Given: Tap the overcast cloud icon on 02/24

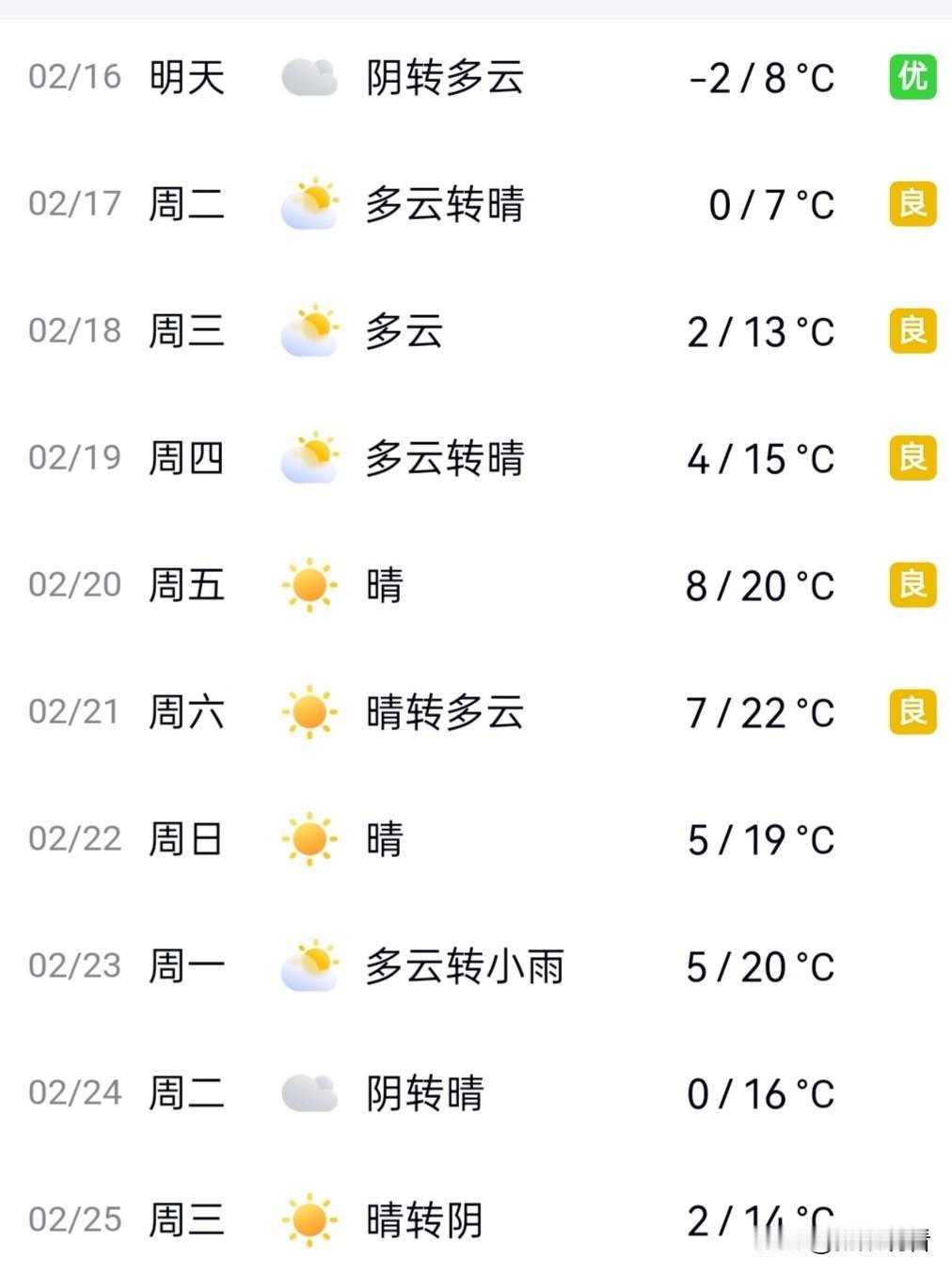Looking at the screenshot, I should (309, 1091).
